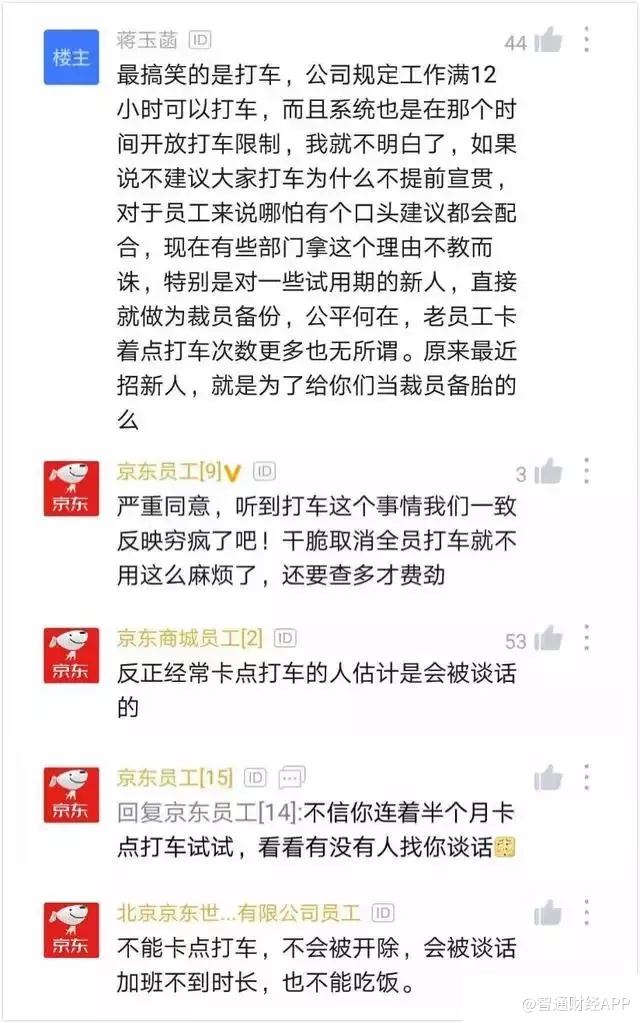Open profile of 京东商城员工[2]
Image resolution: width=640 pixels, height=1023 pixels.
[x=190, y=637]
